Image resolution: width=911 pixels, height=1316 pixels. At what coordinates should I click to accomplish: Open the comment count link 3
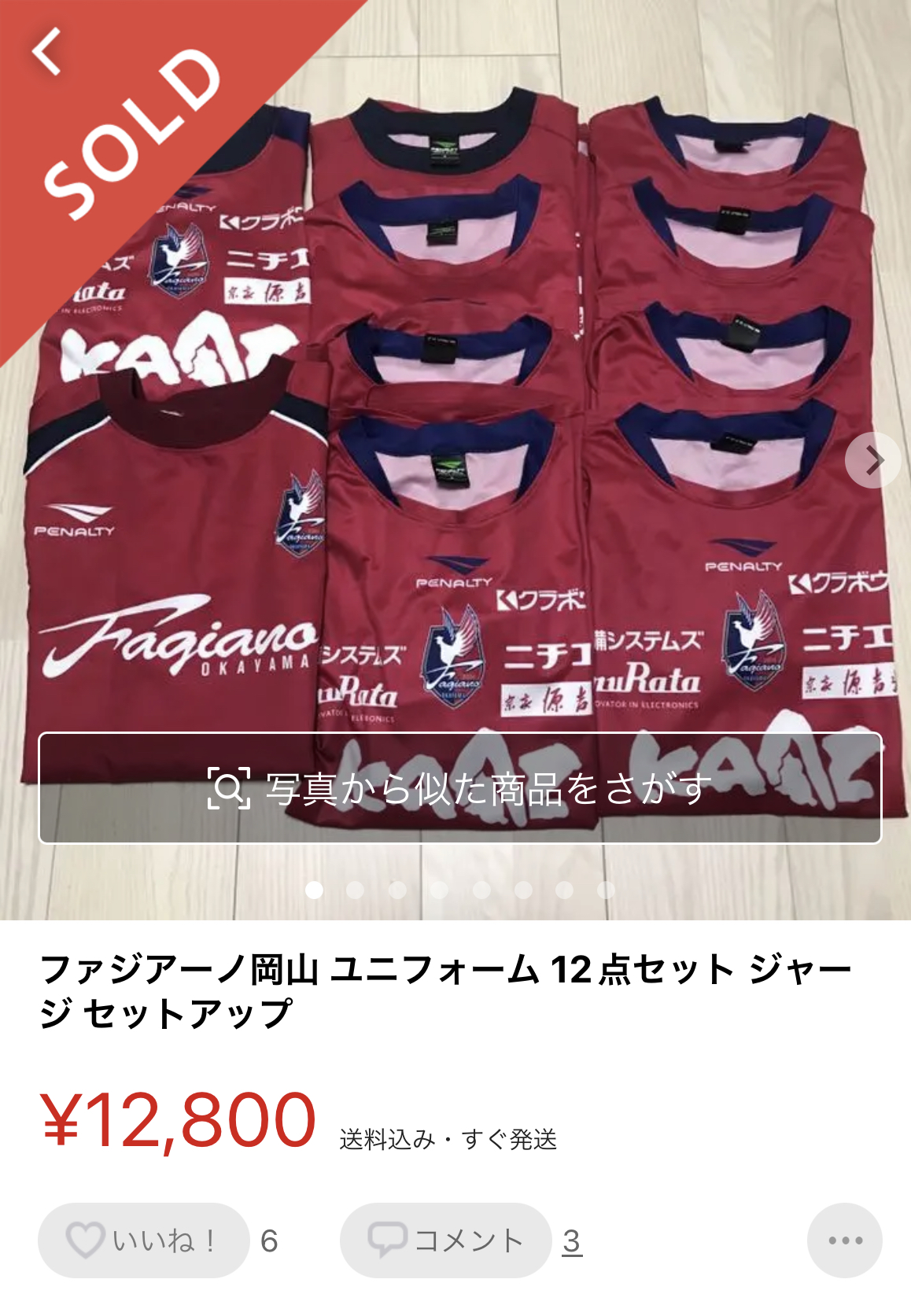point(572,1241)
